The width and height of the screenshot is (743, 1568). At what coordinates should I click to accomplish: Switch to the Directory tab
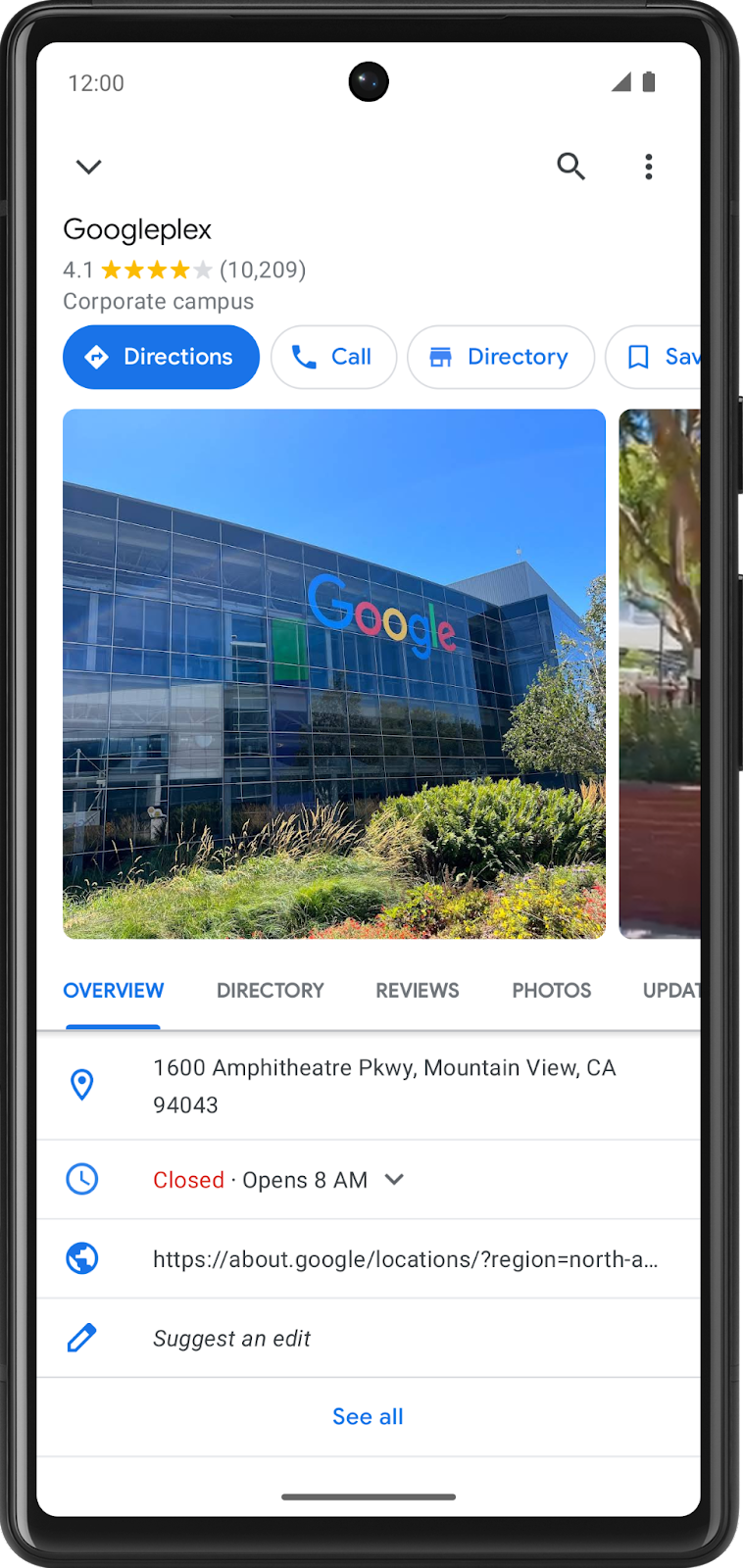point(270,991)
